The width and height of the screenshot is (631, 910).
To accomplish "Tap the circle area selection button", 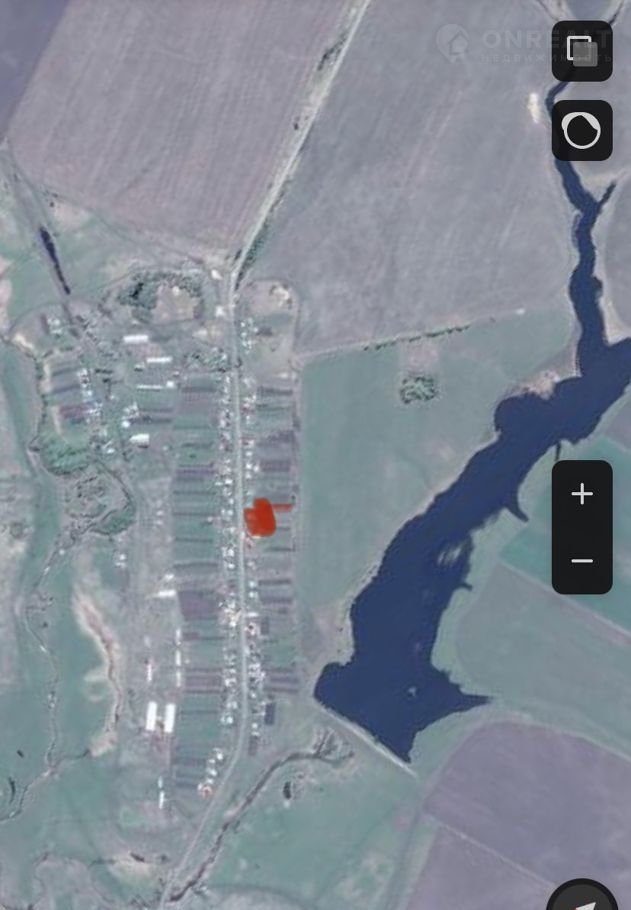I will (582, 130).
